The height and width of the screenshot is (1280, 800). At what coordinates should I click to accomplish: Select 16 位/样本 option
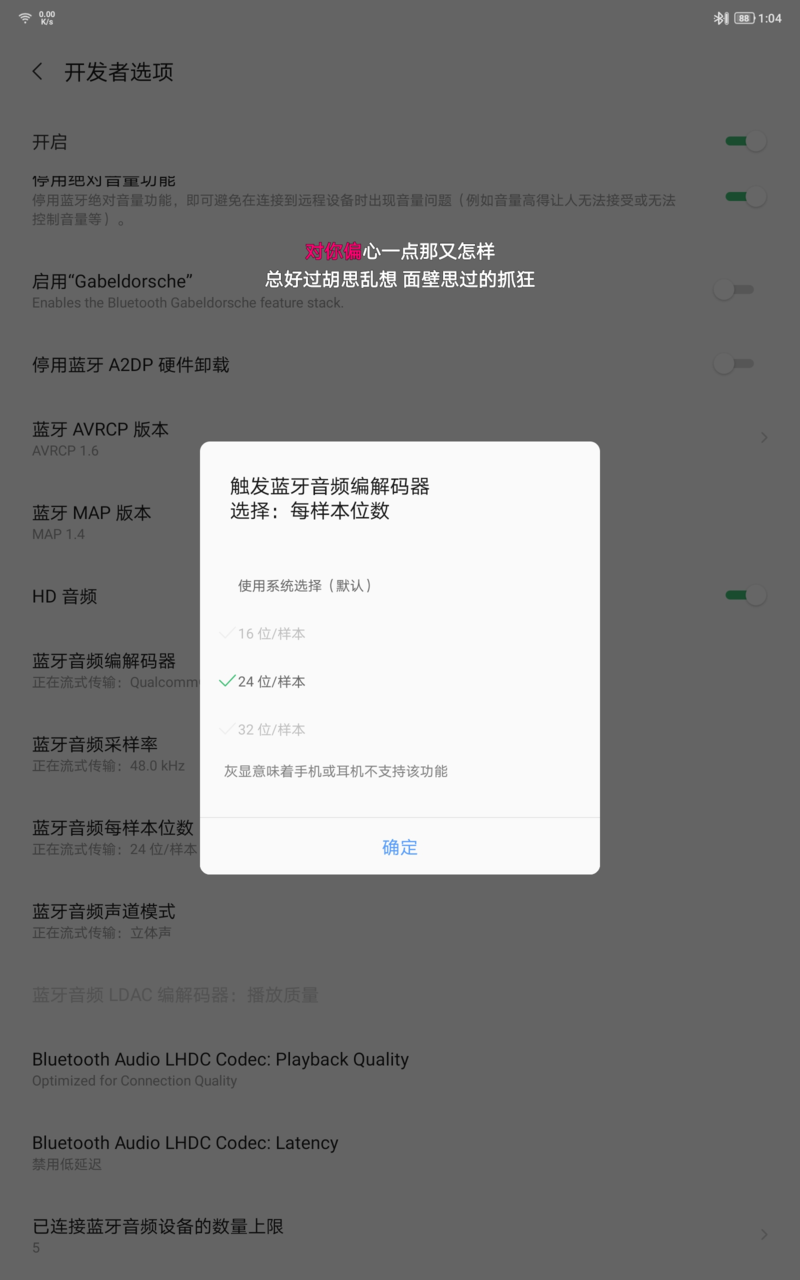pyautogui.click(x=400, y=633)
